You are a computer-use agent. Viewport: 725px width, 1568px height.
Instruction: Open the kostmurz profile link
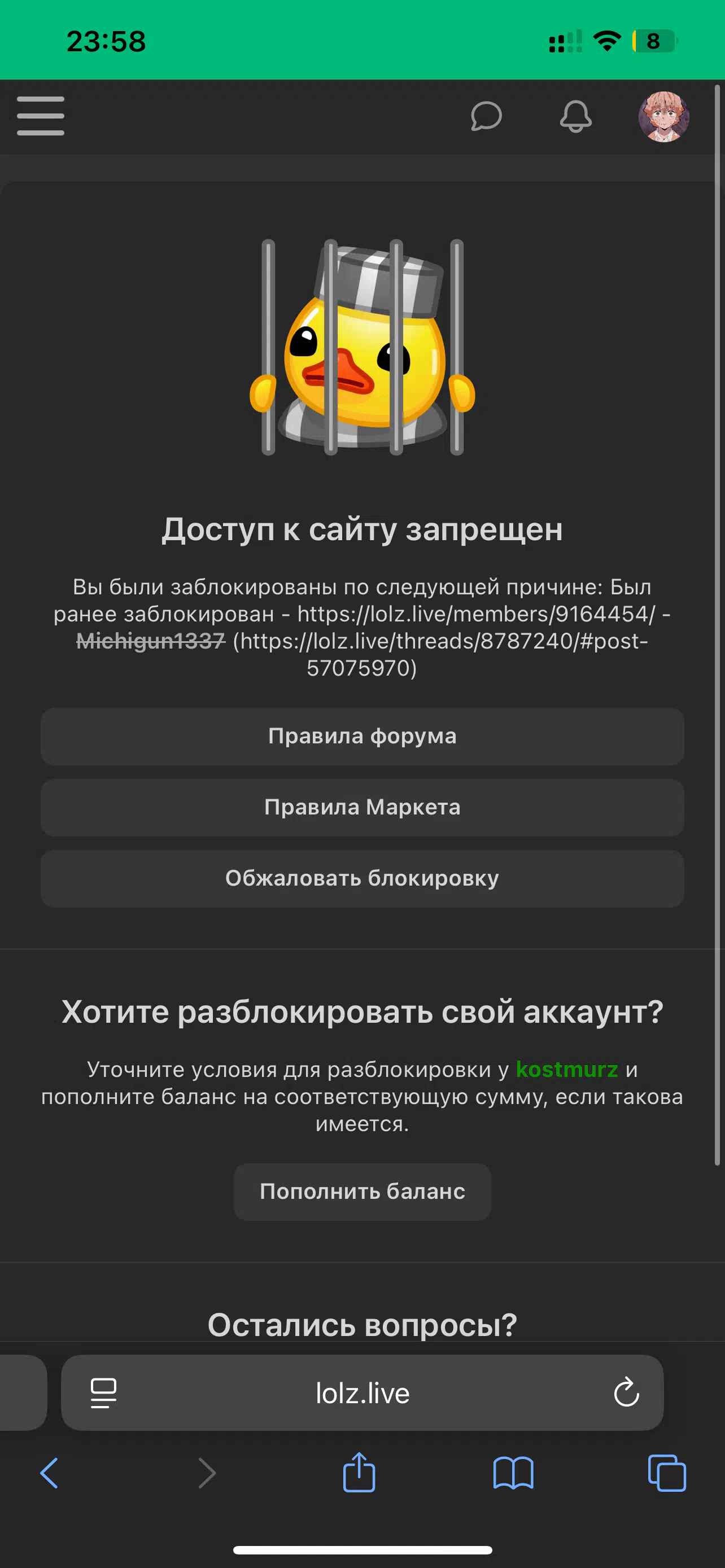pos(567,1069)
